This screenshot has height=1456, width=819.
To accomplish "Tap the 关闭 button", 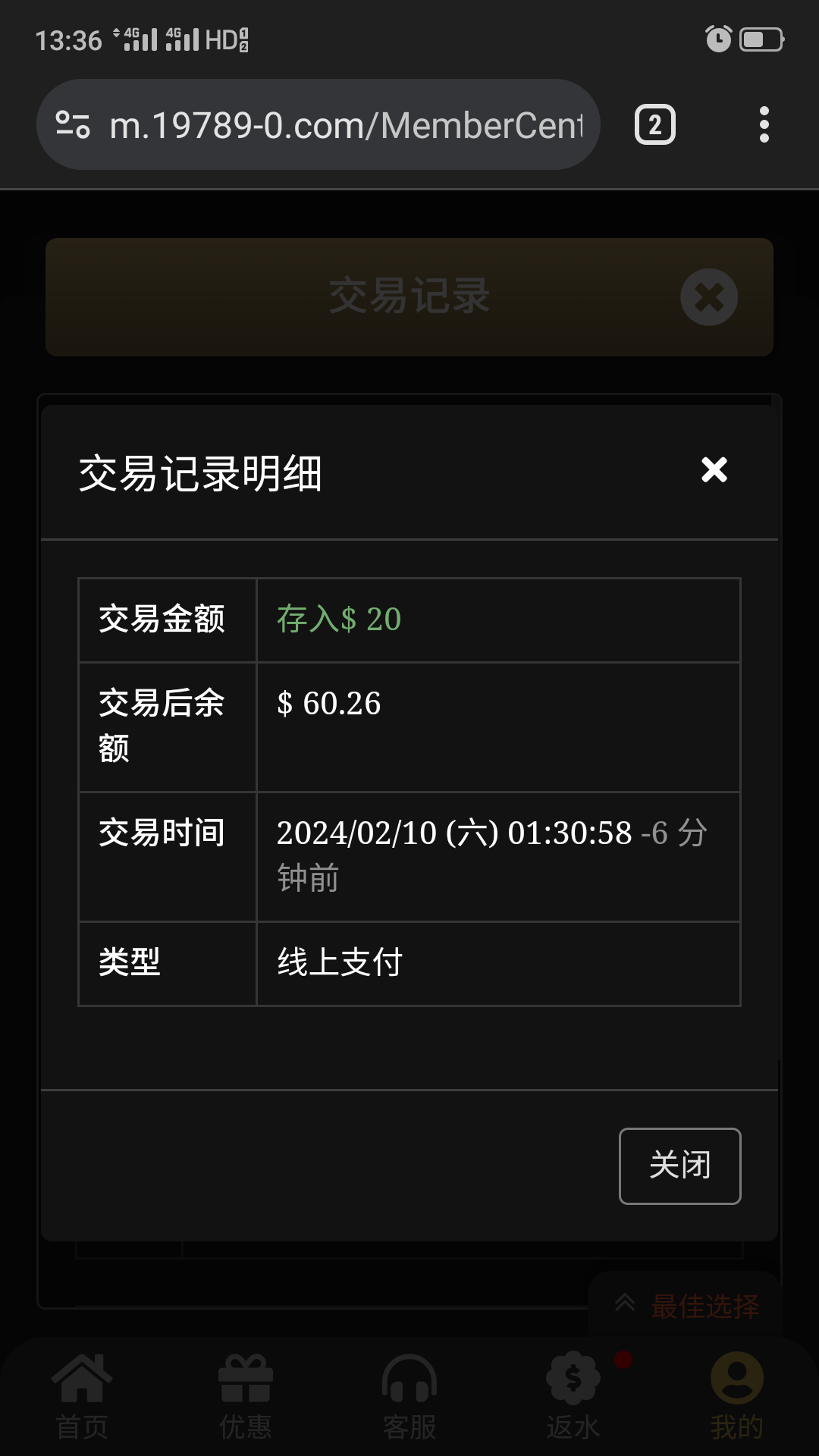I will [x=679, y=1166].
